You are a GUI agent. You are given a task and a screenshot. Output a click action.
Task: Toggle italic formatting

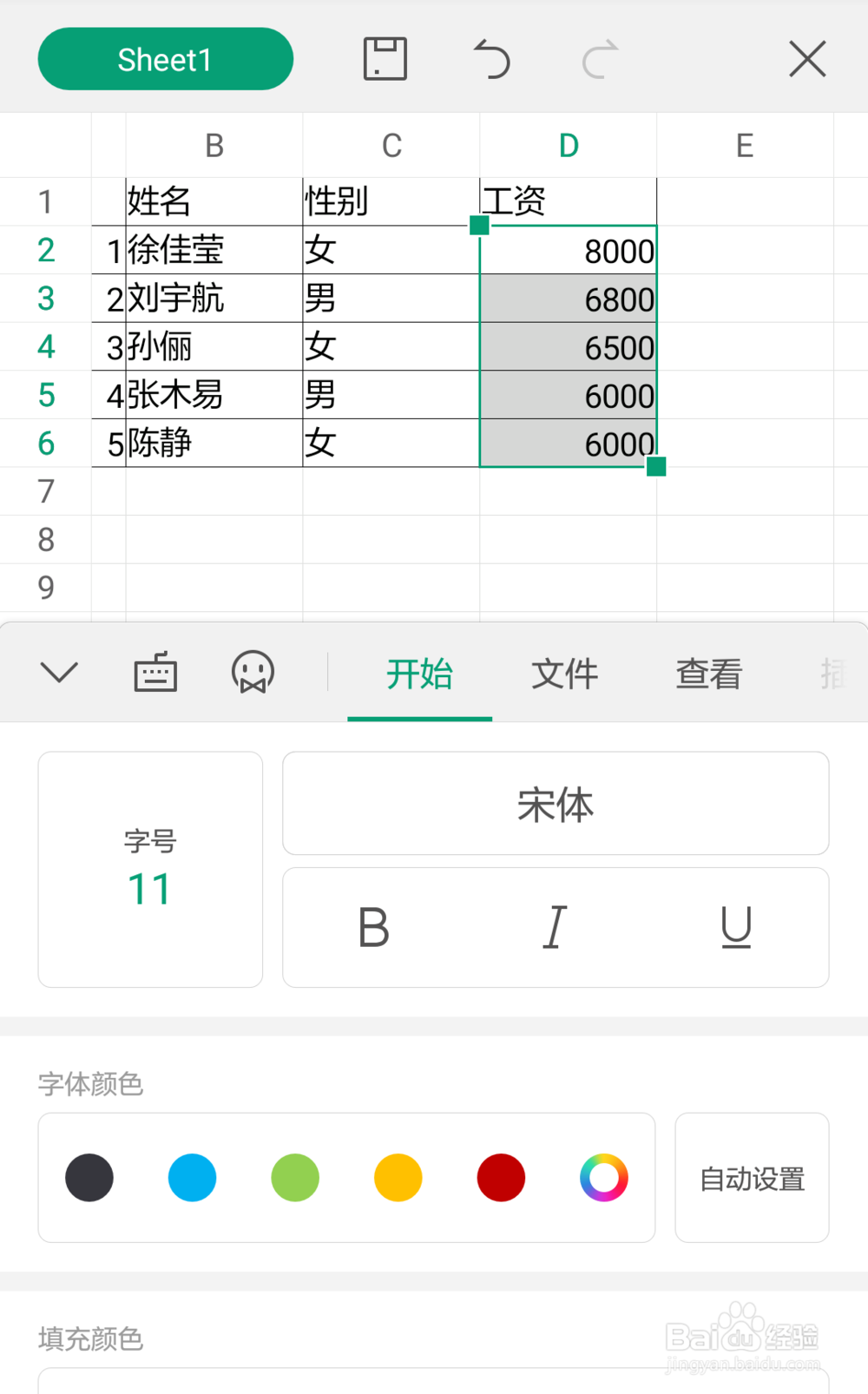point(555,926)
